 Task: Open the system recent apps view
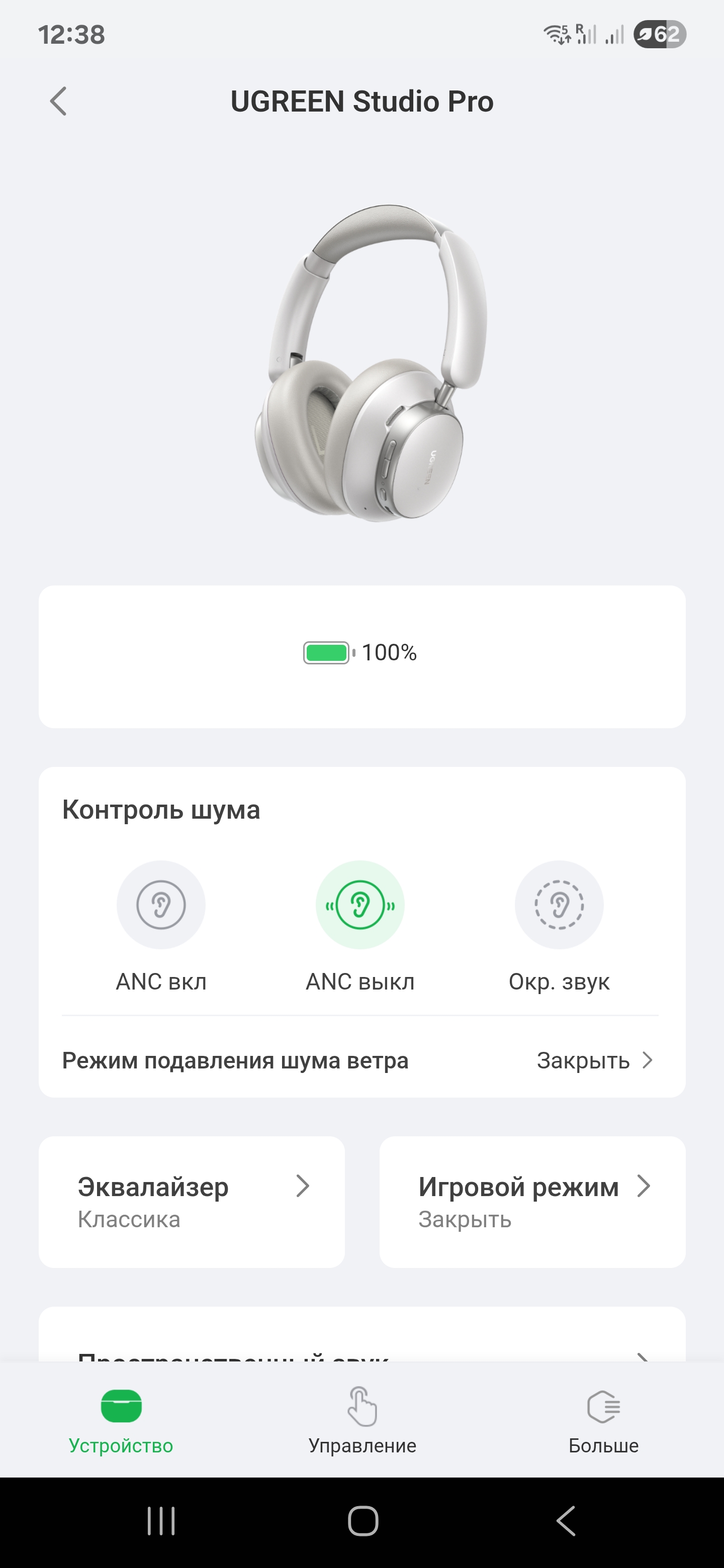[161, 1521]
